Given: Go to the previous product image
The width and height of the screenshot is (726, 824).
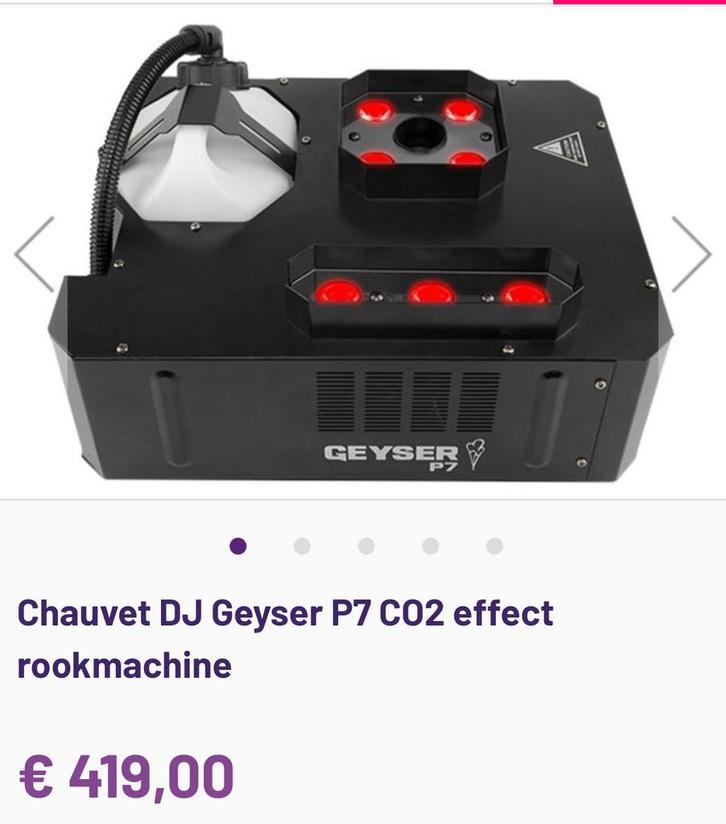Looking at the screenshot, I should coord(35,254).
